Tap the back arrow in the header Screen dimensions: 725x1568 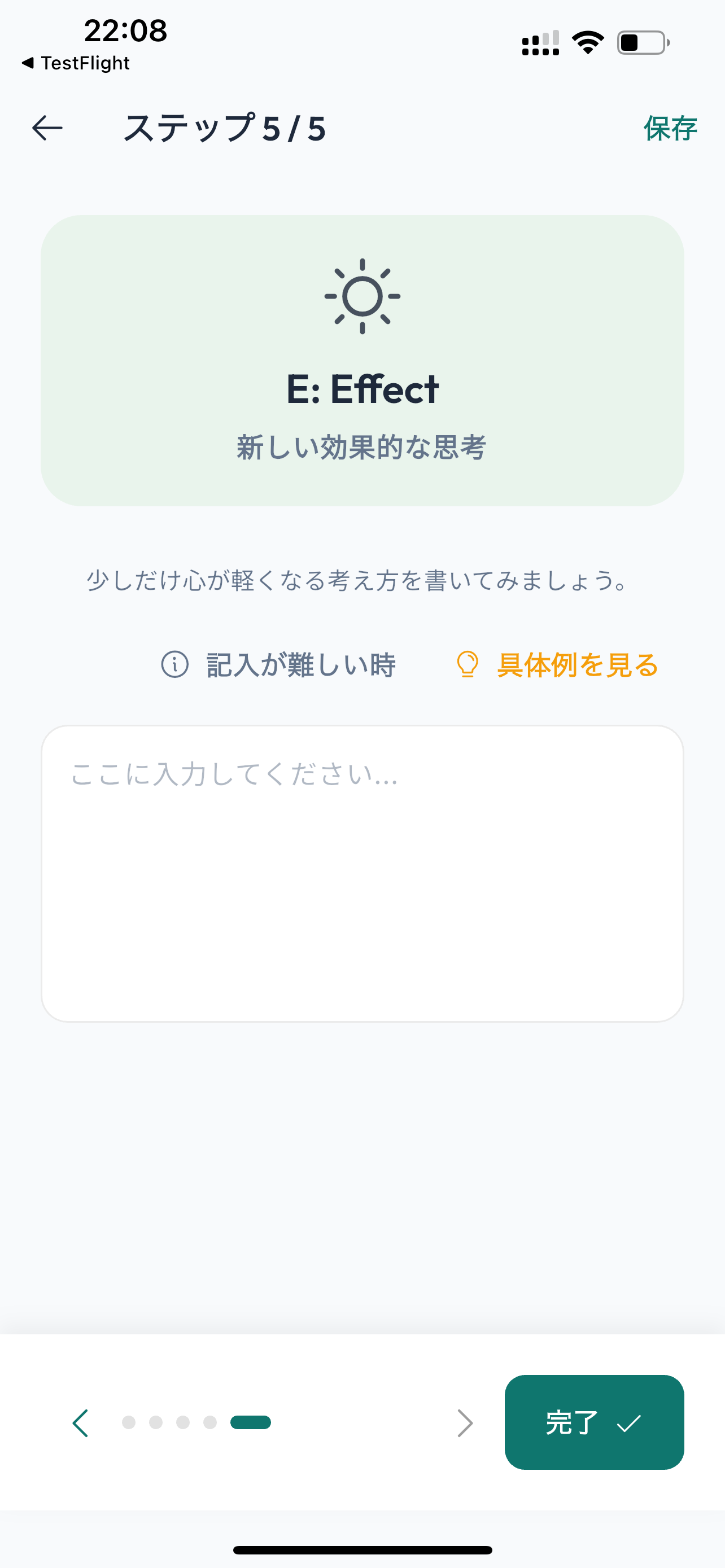[x=46, y=127]
